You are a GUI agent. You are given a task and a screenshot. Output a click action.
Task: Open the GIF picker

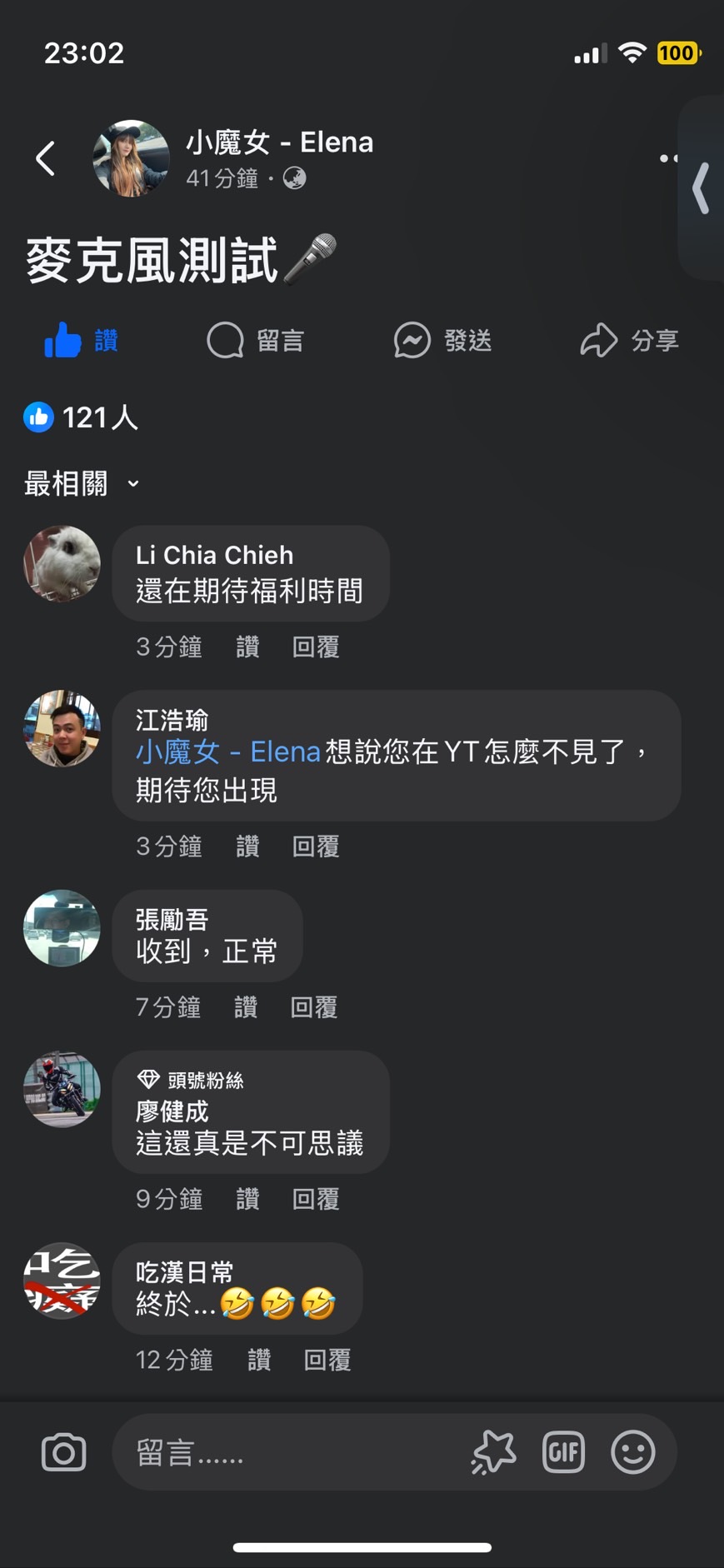[564, 1452]
